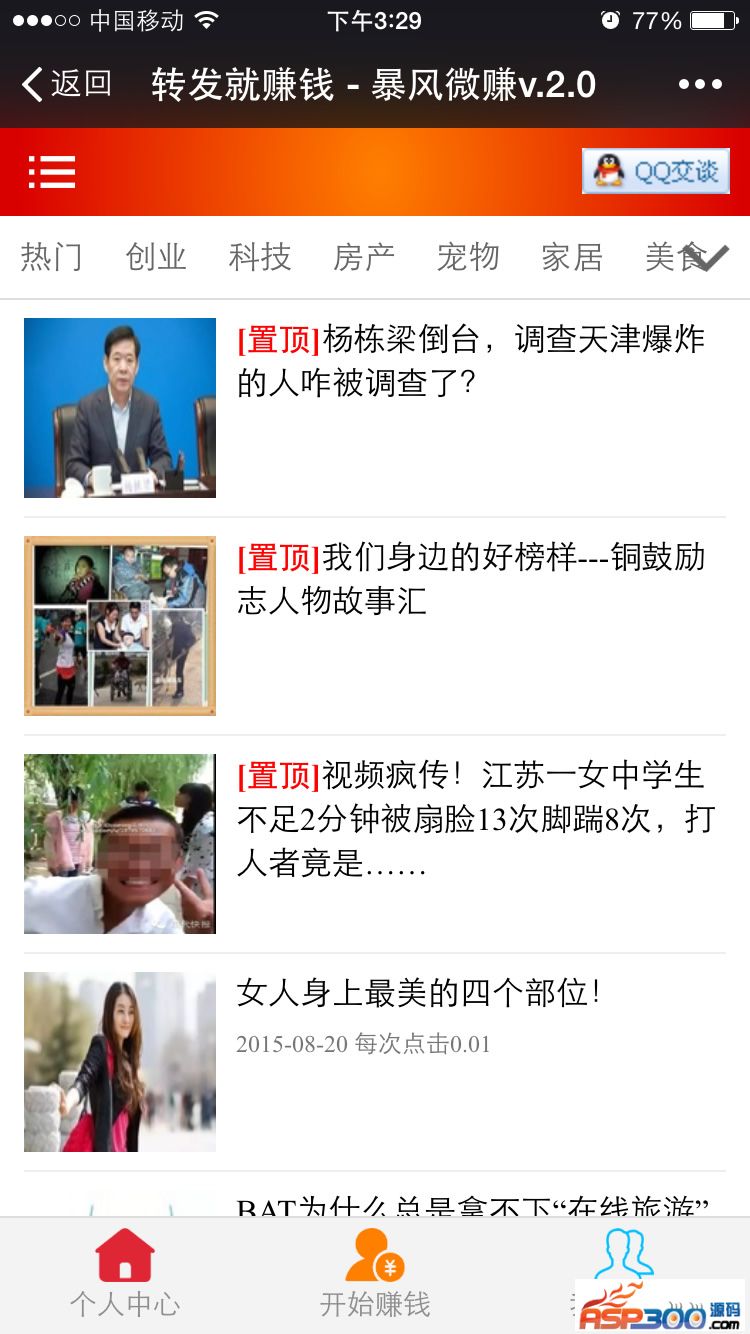Viewport: 750px width, 1334px height.
Task: Start a chat via QQ交谈
Action: (x=655, y=171)
